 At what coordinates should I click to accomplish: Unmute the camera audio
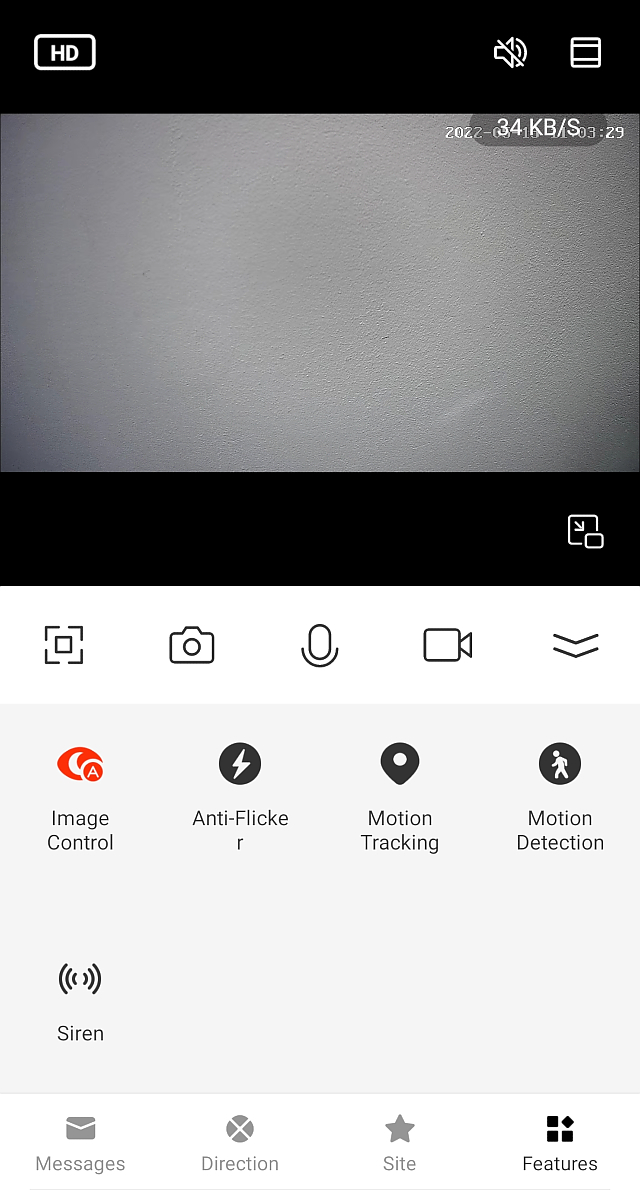[x=510, y=52]
